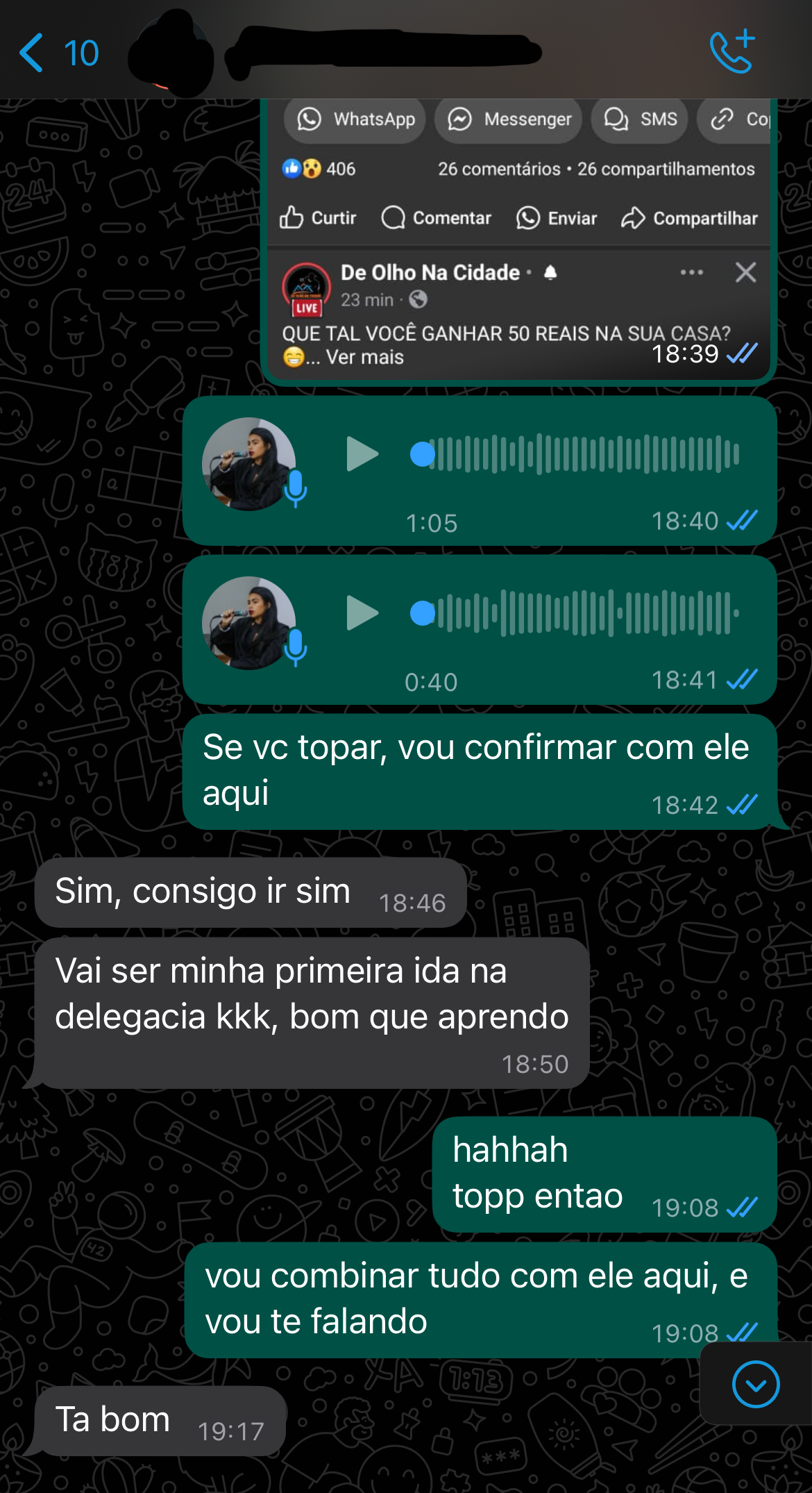Play the 0:40 voice message
The image size is (812, 1493).
[x=362, y=613]
